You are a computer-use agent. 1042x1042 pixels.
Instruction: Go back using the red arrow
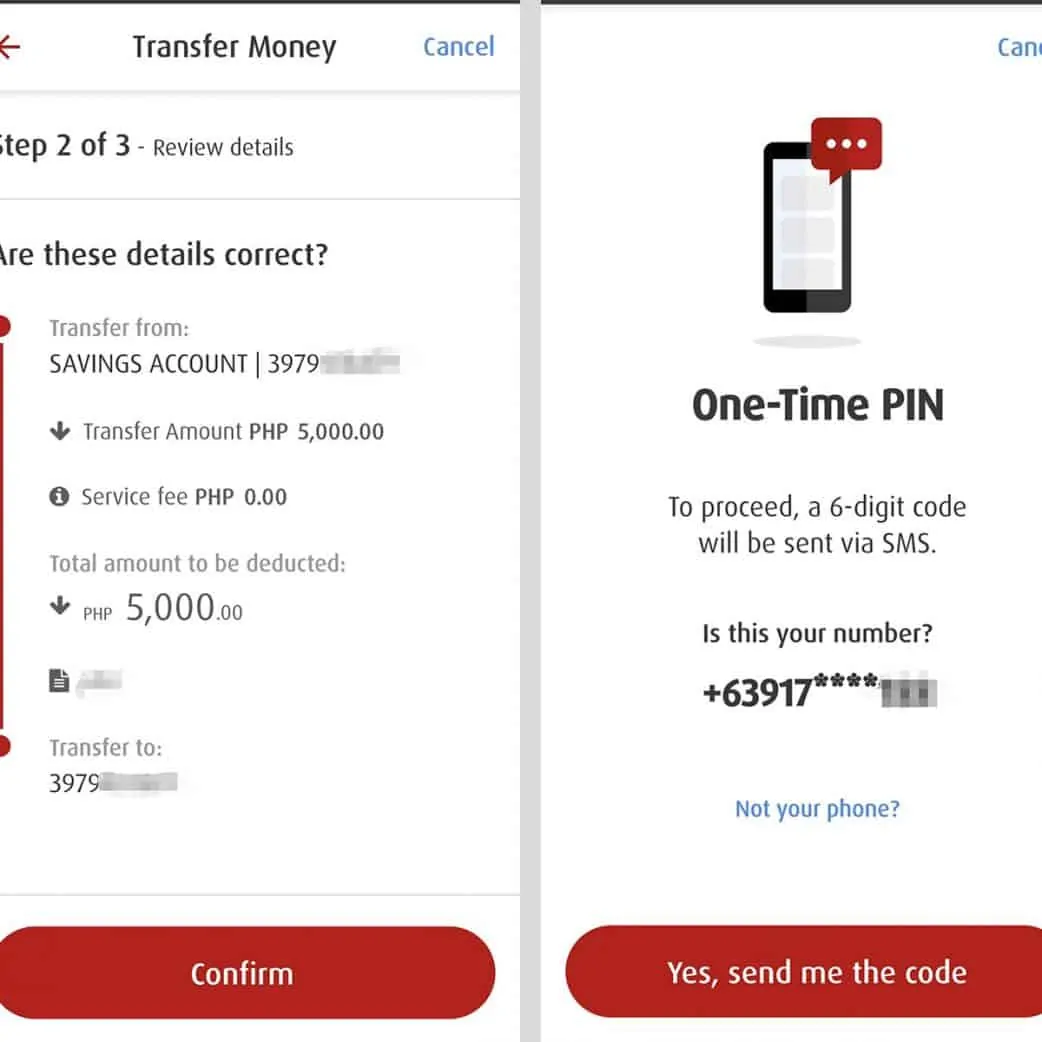point(10,47)
